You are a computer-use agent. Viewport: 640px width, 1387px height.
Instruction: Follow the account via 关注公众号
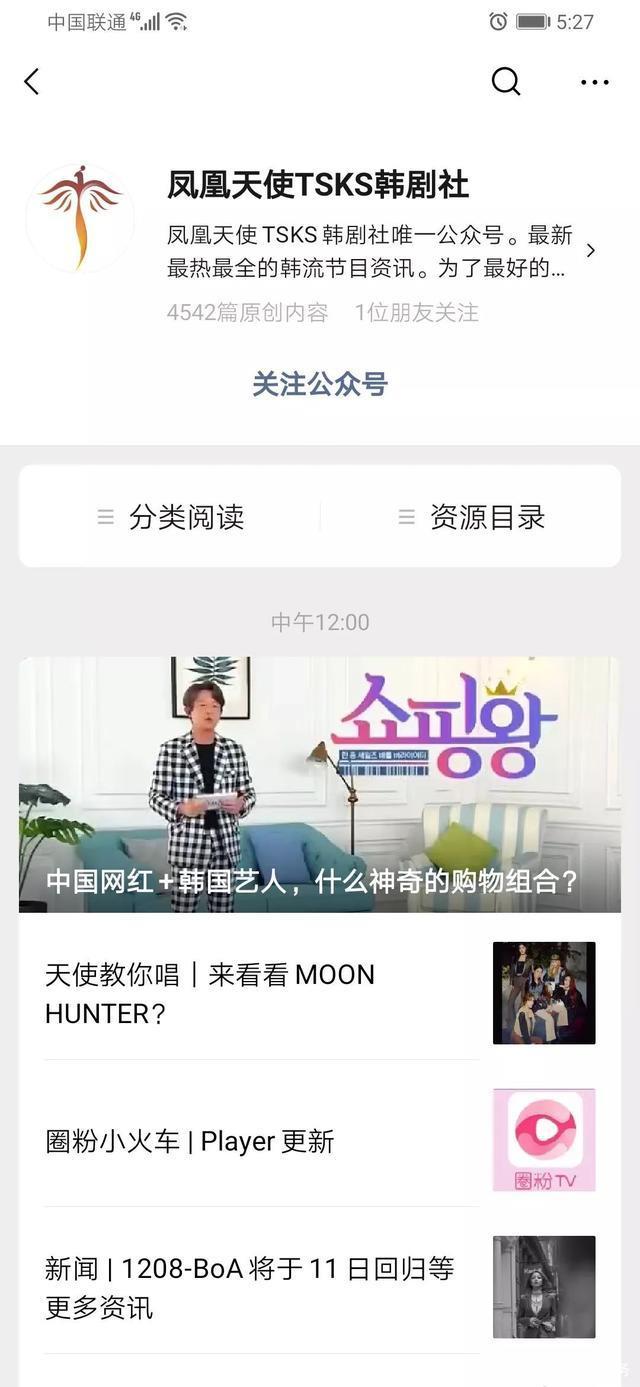pyautogui.click(x=320, y=384)
